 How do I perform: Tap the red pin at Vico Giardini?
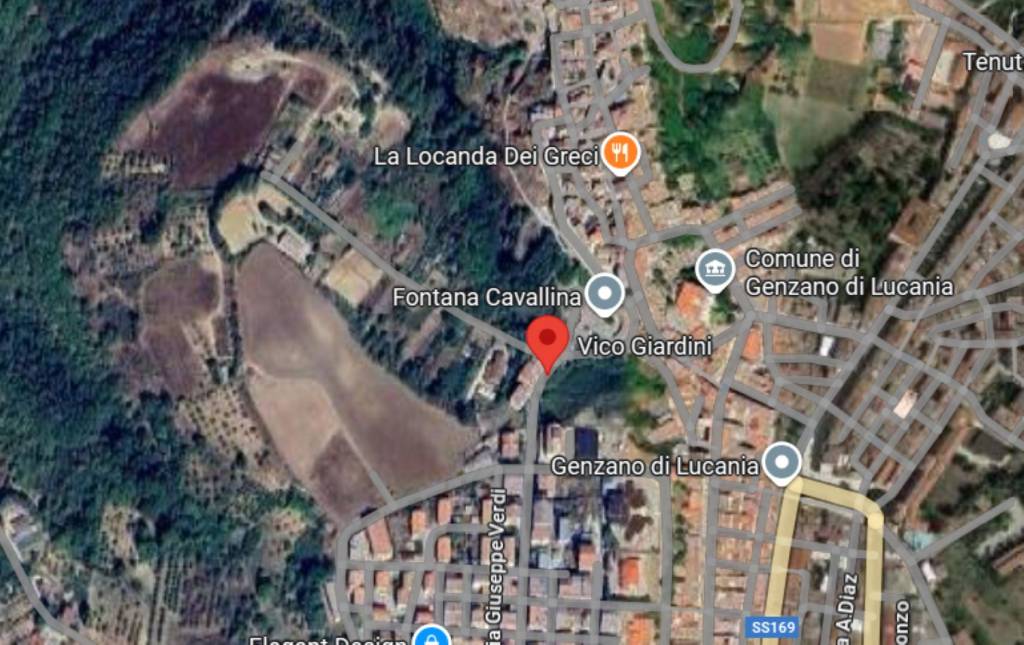547,341
